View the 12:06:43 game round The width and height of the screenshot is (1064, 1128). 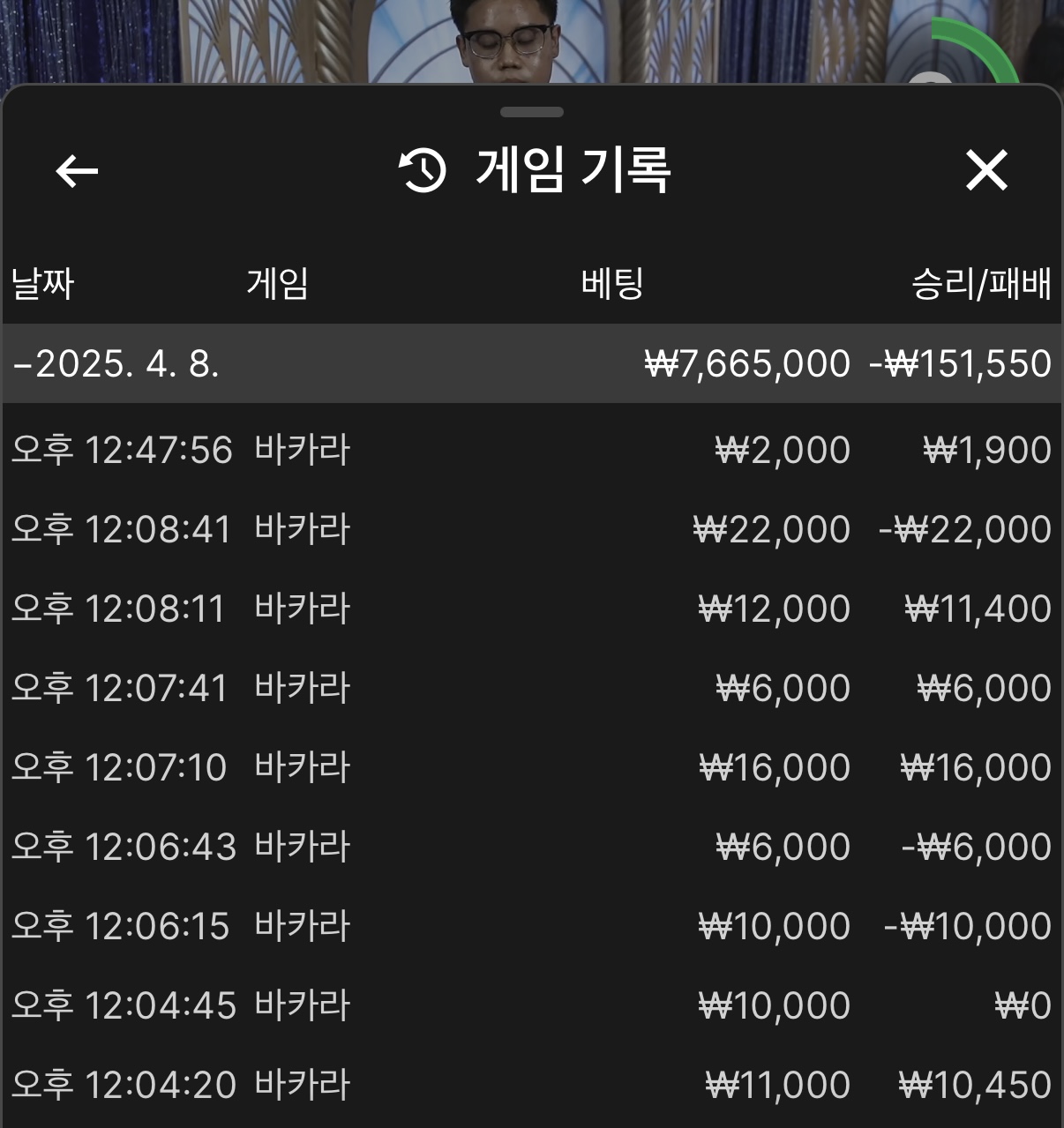(531, 848)
